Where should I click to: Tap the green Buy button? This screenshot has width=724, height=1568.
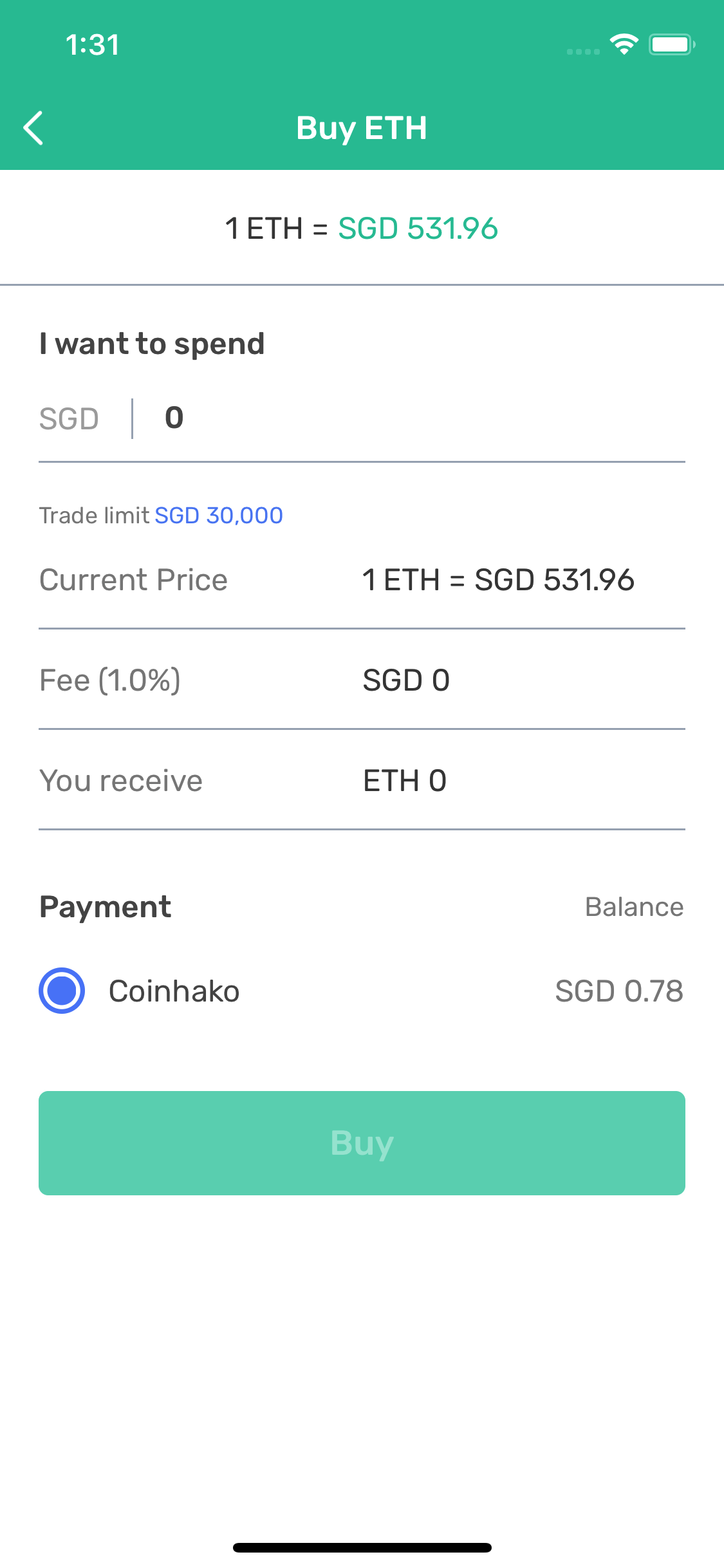pos(362,1143)
